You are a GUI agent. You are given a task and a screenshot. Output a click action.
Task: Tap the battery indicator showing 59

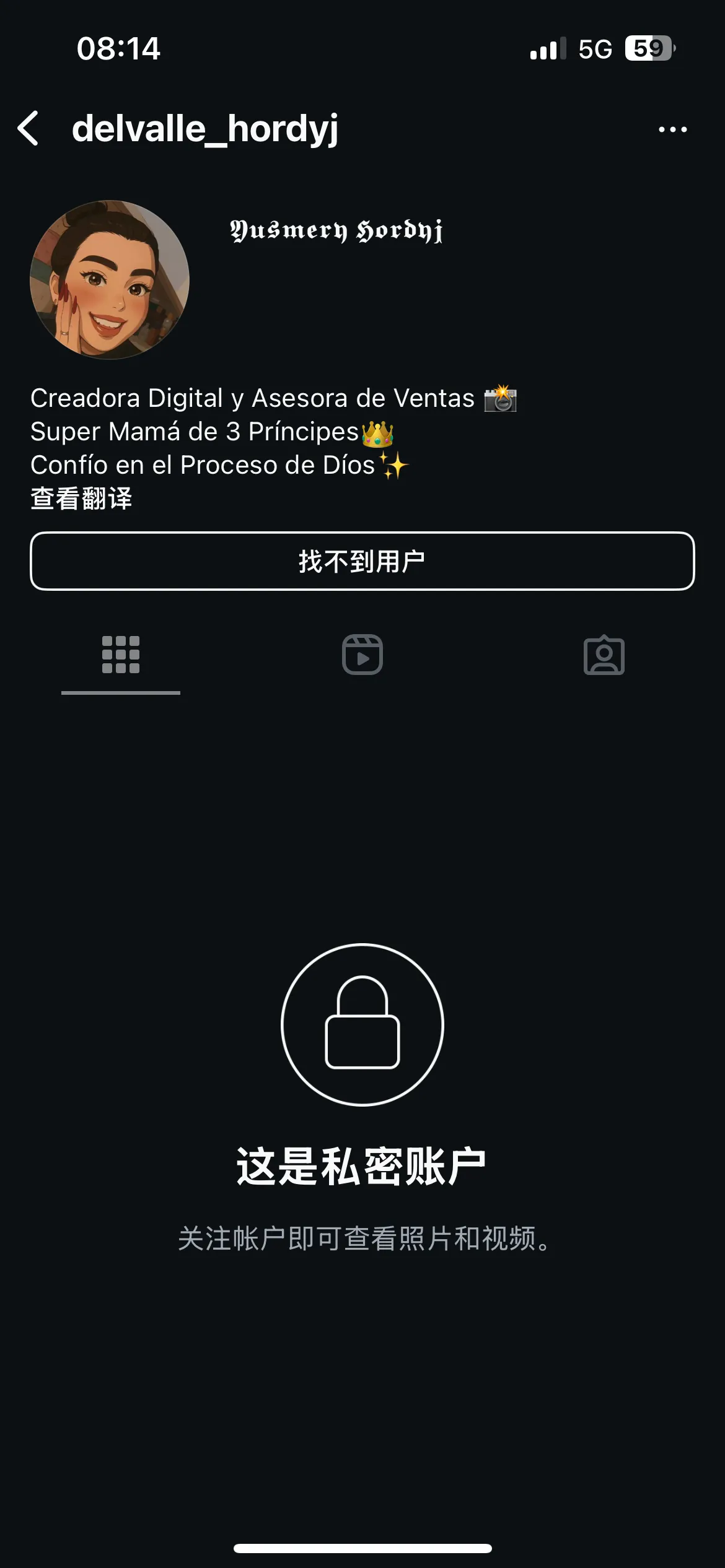click(x=650, y=48)
